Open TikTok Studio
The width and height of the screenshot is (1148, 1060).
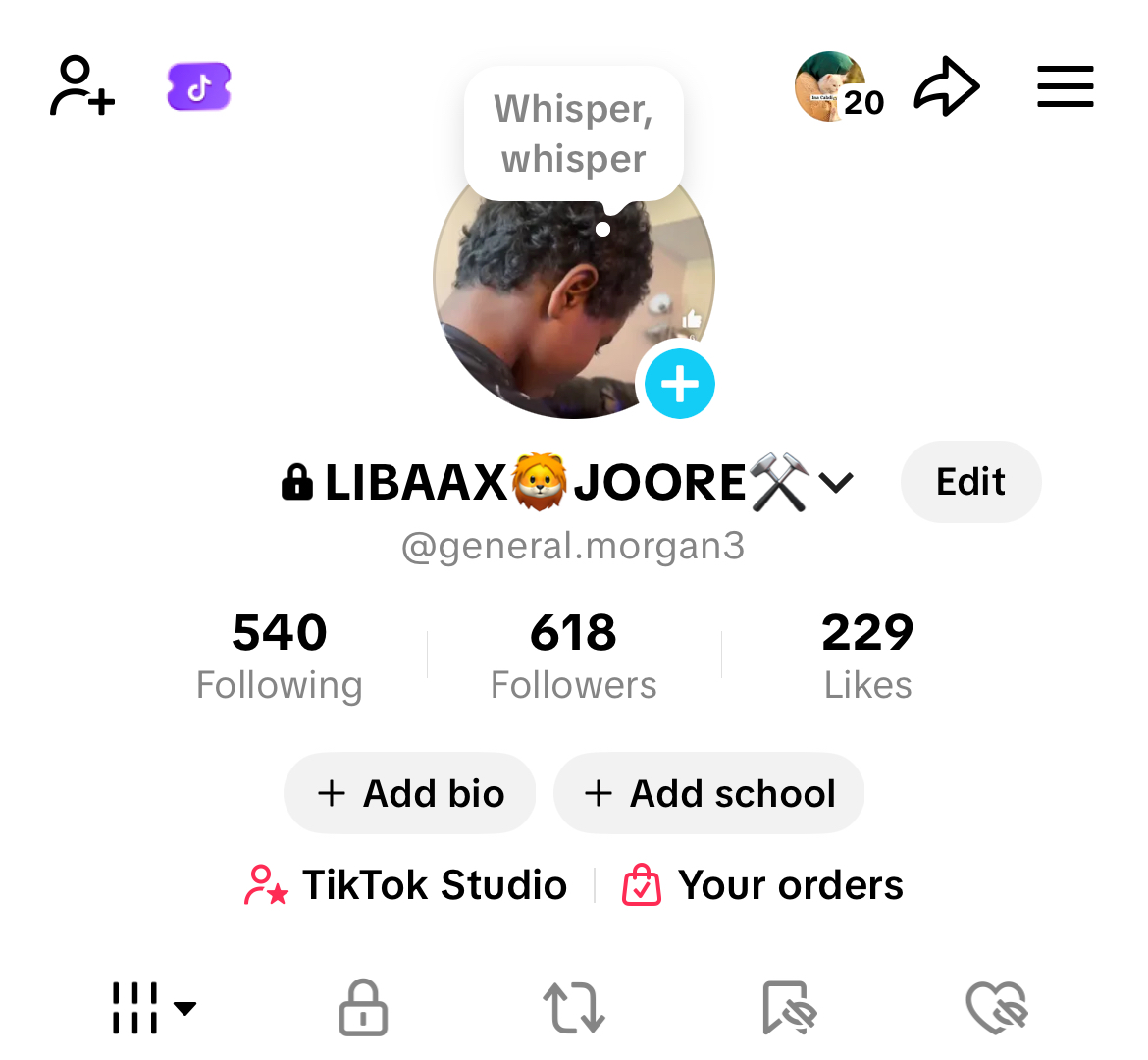[406, 885]
